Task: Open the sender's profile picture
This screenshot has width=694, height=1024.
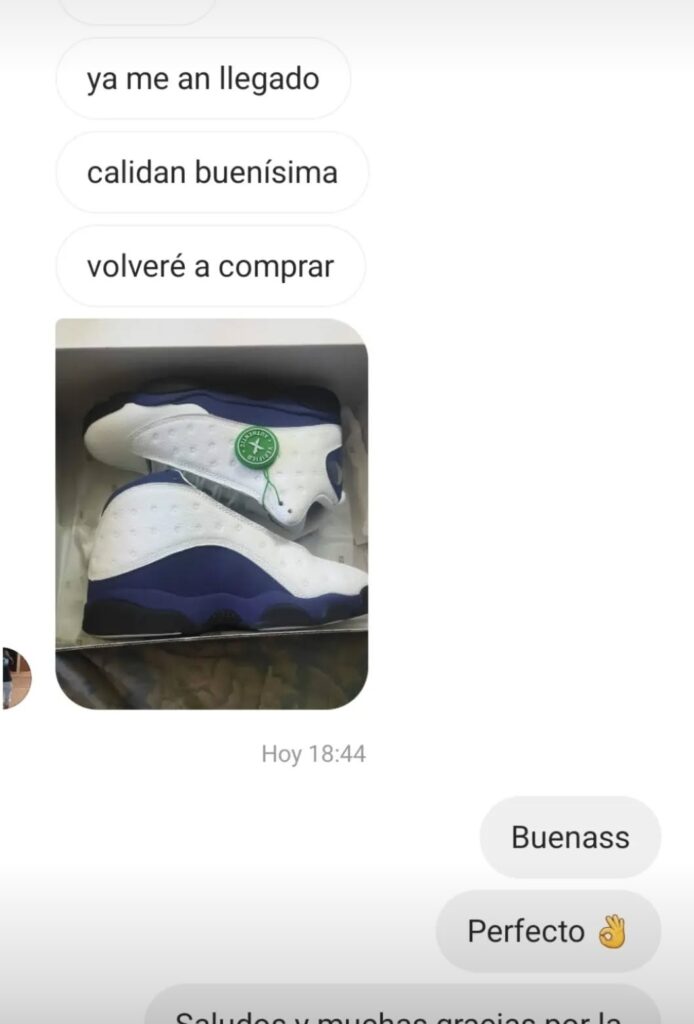Action: pyautogui.click(x=15, y=678)
